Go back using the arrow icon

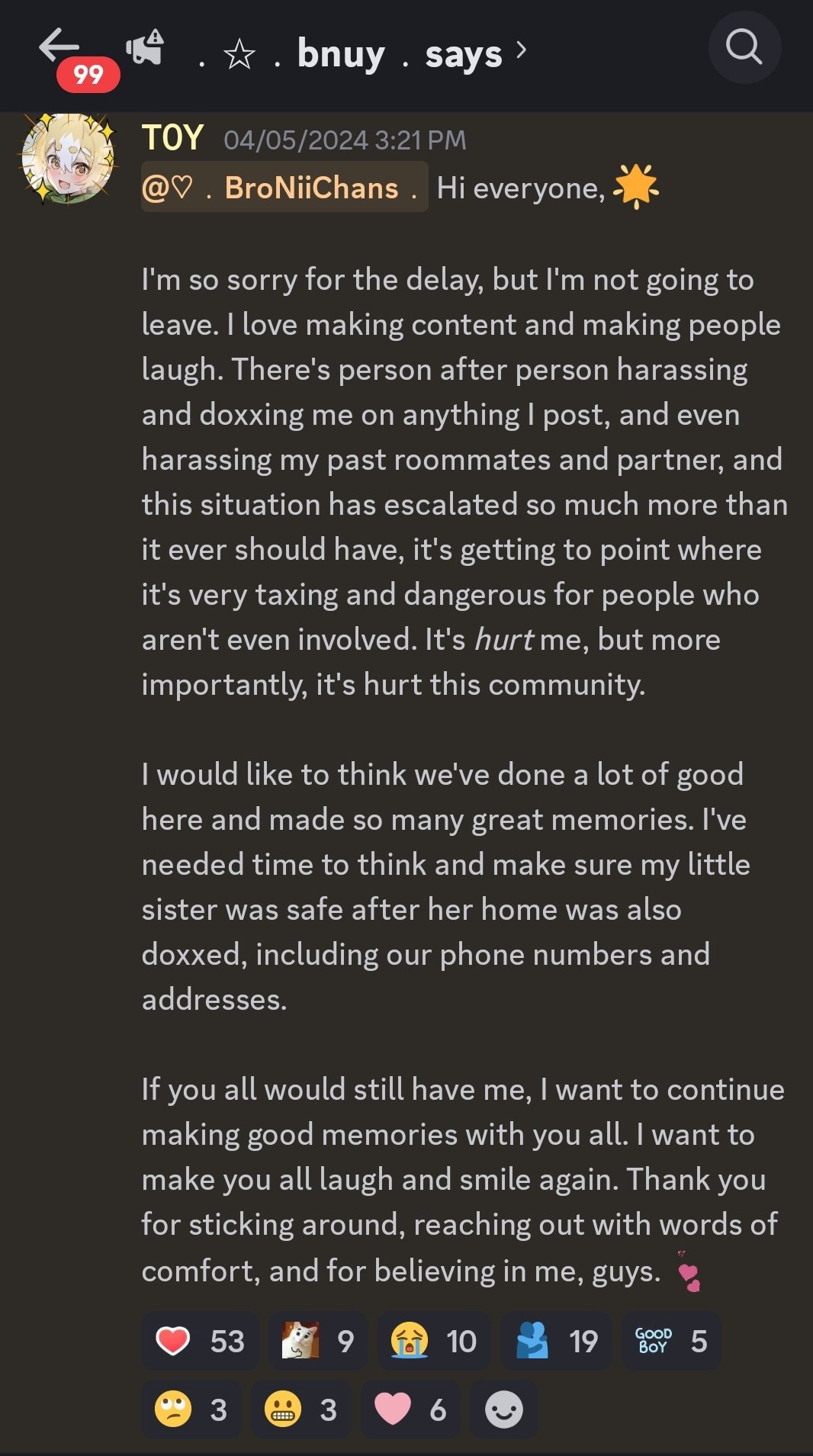click(59, 47)
